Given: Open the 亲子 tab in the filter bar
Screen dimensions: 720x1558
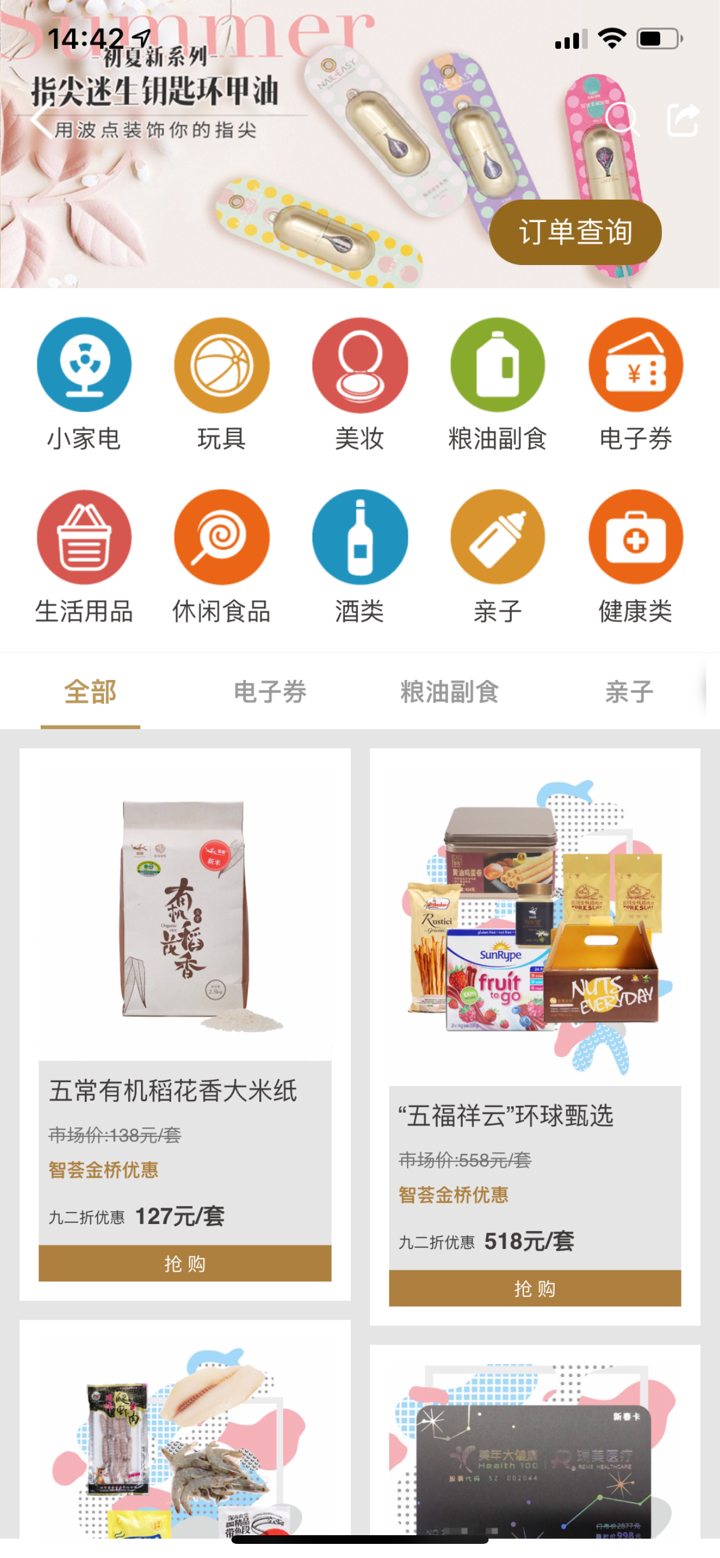Looking at the screenshot, I should pos(627,692).
